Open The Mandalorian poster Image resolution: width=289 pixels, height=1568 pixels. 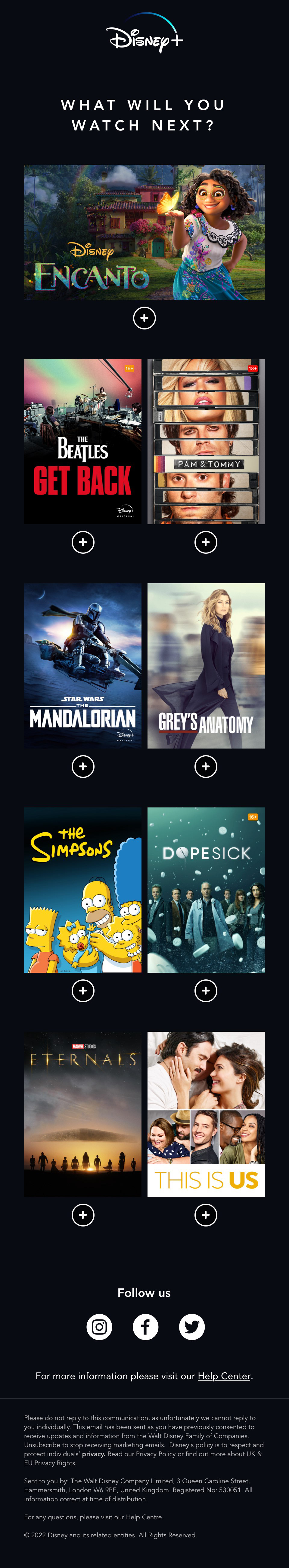pos(83,665)
